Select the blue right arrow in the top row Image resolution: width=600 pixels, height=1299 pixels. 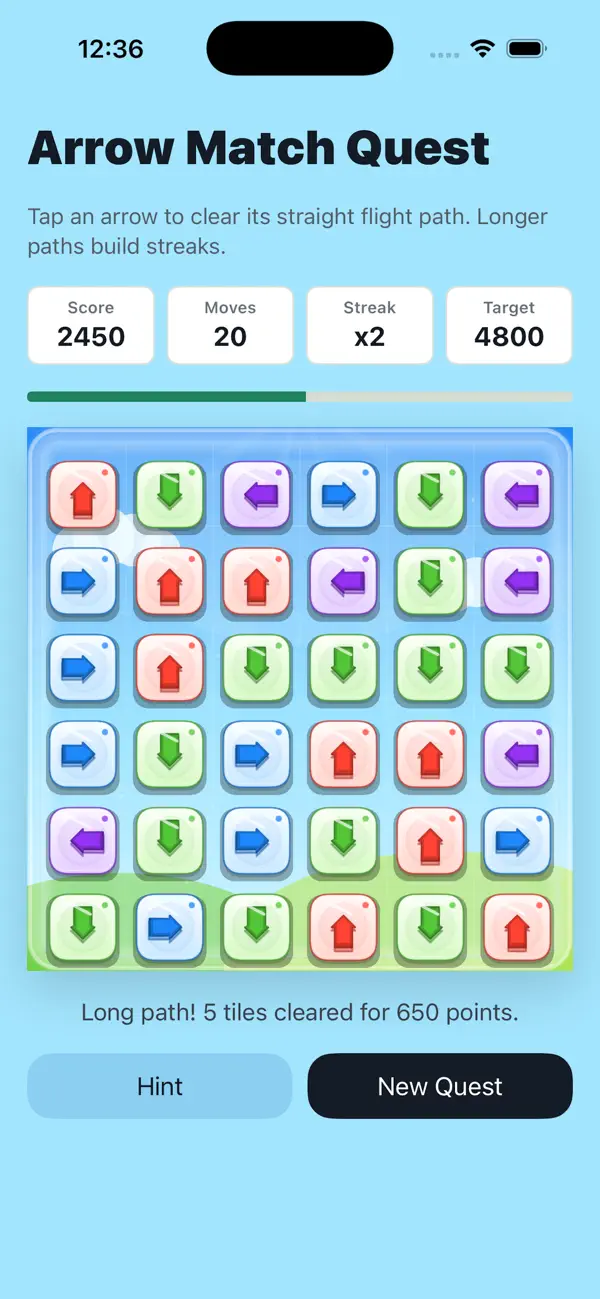pyautogui.click(x=343, y=494)
